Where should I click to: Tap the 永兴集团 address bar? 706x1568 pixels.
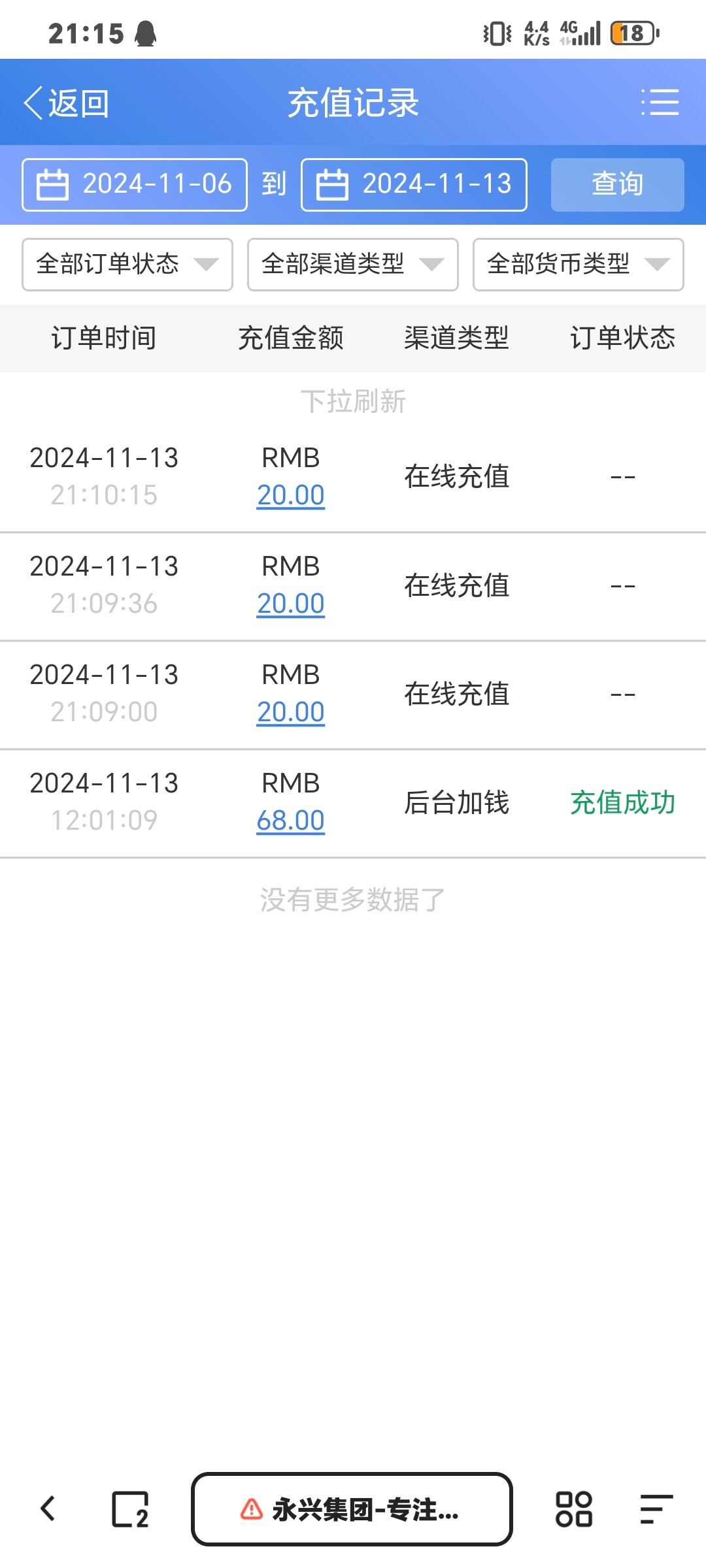tap(352, 1509)
